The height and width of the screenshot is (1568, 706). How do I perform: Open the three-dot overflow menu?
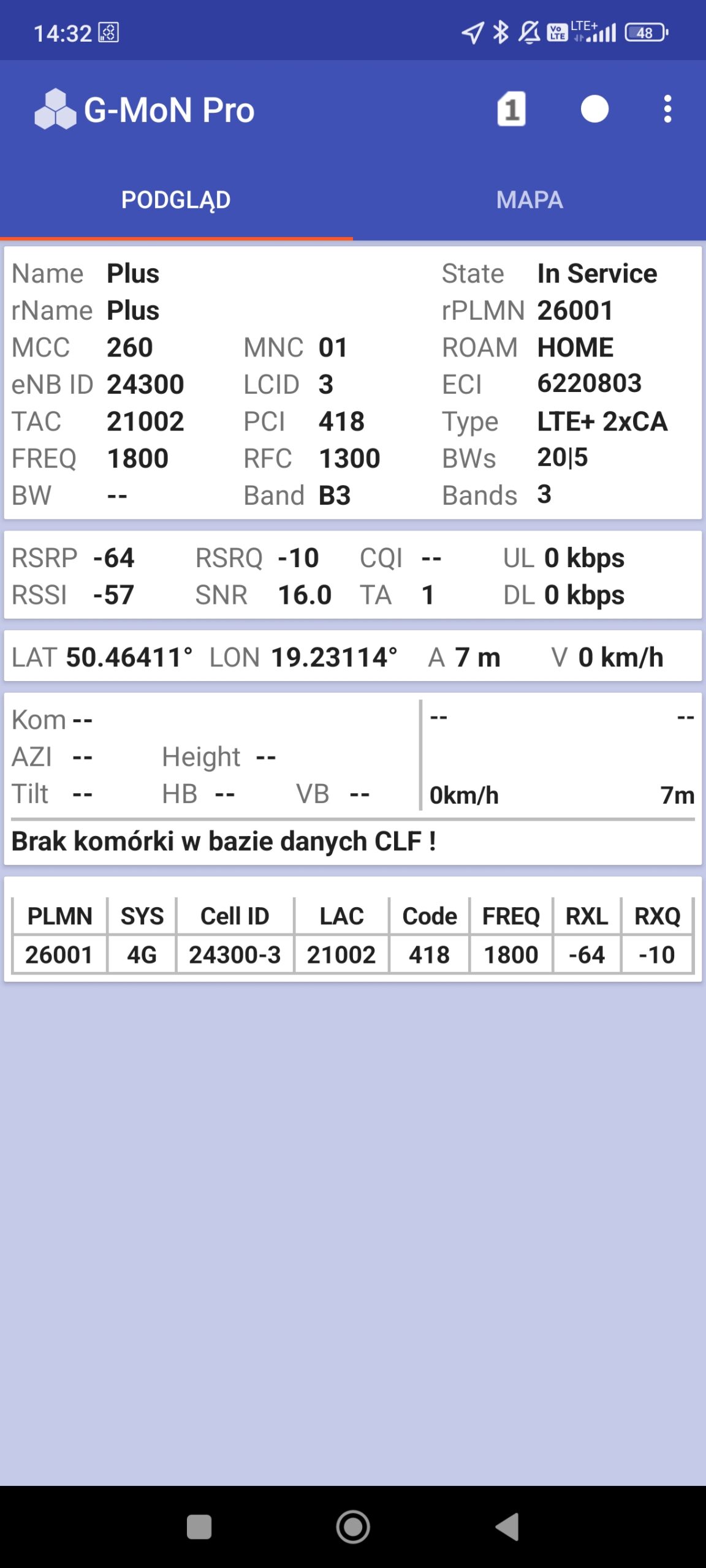point(667,110)
